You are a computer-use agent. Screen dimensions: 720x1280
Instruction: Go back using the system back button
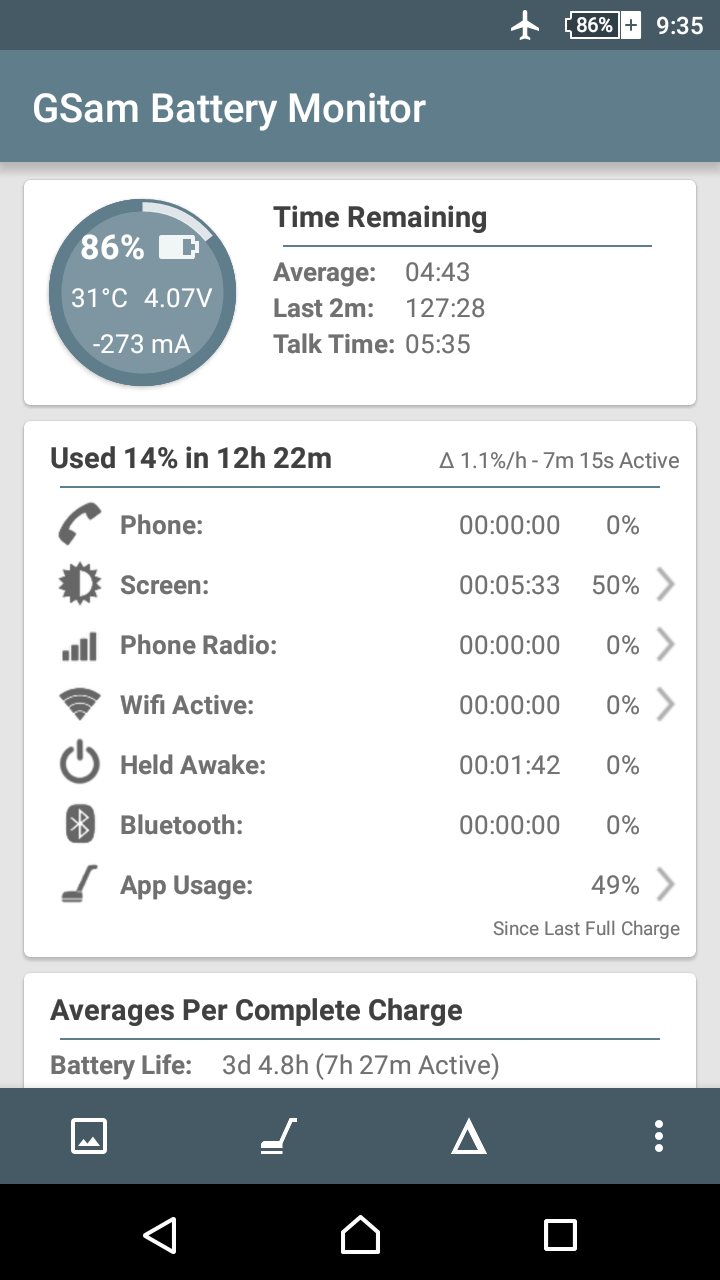tap(160, 1234)
